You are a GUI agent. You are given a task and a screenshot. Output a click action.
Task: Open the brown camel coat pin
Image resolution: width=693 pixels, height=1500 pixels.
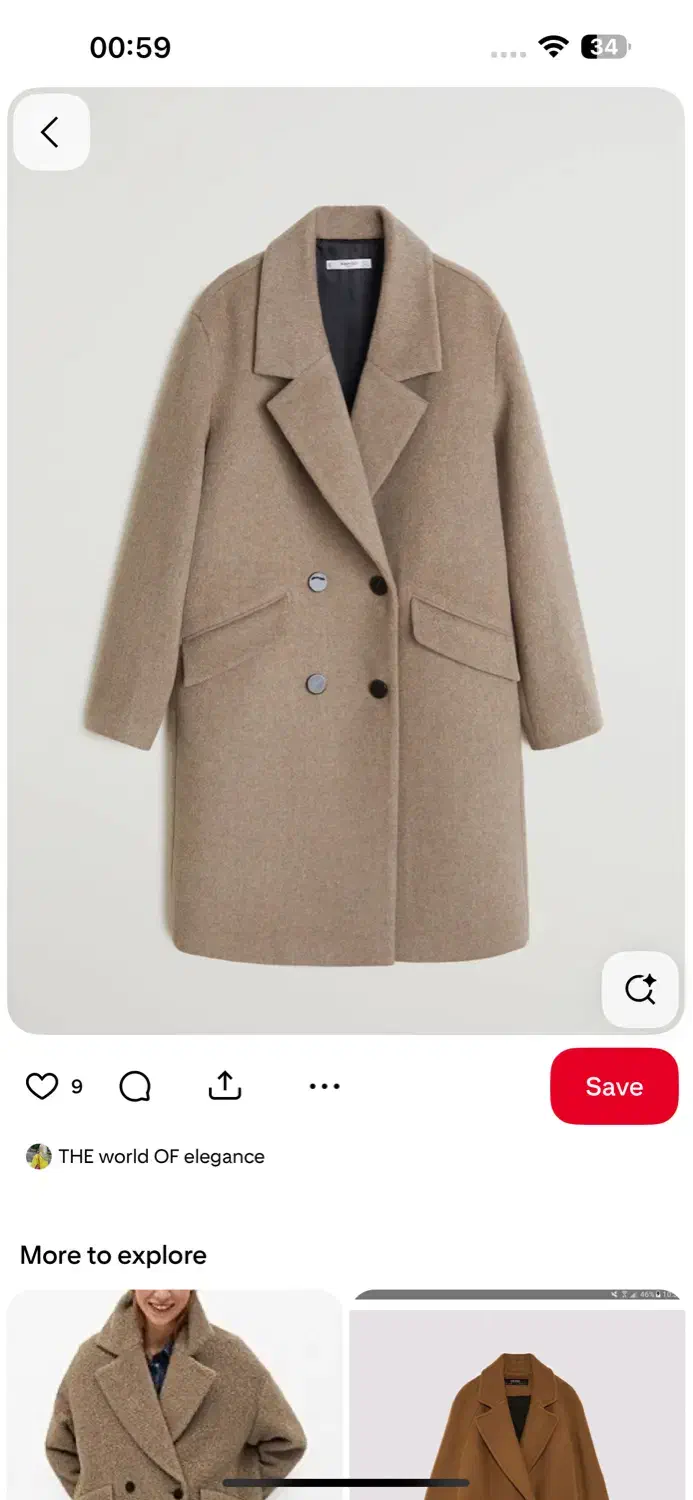coord(517,1410)
